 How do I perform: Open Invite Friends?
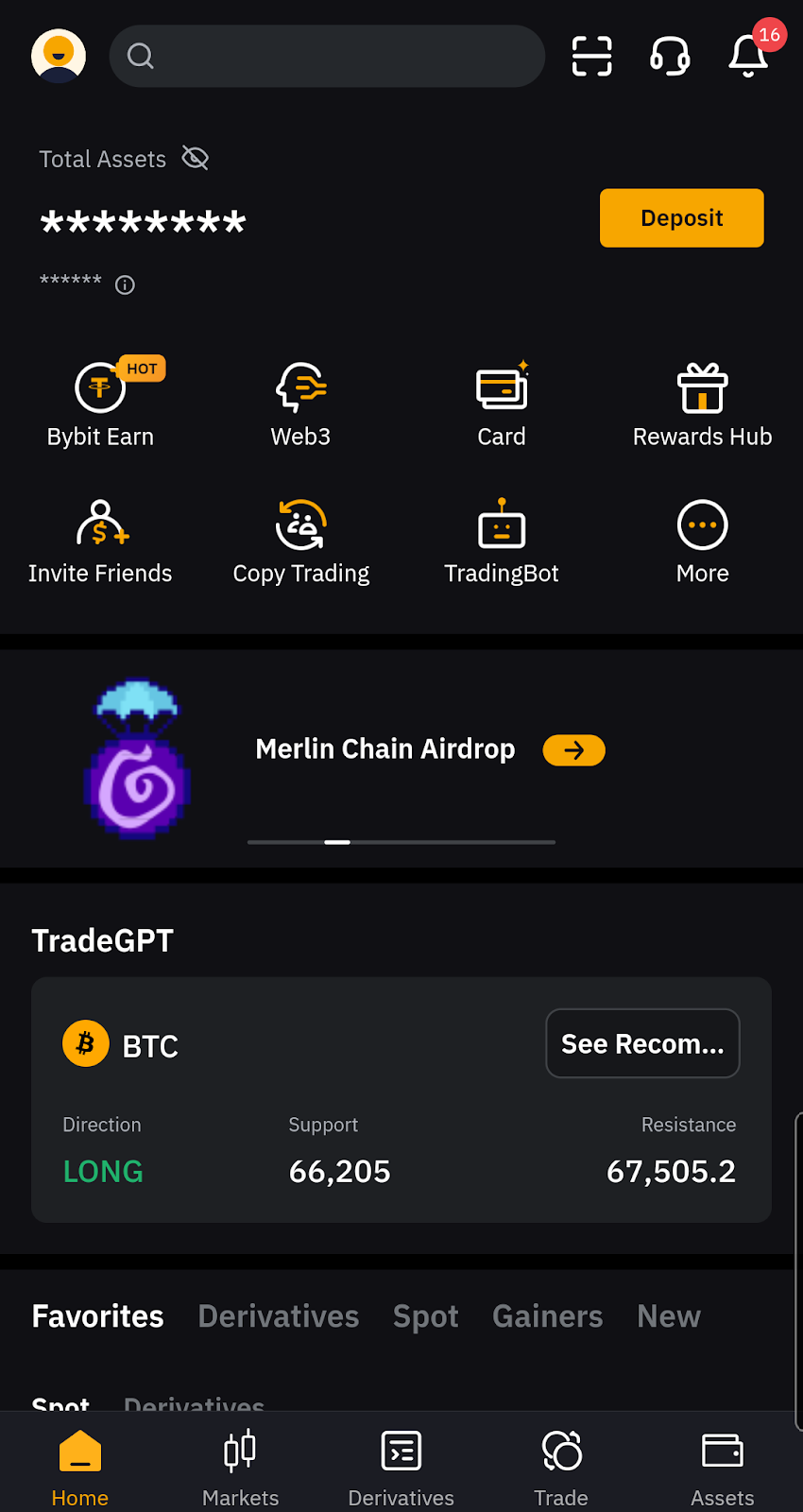click(100, 539)
